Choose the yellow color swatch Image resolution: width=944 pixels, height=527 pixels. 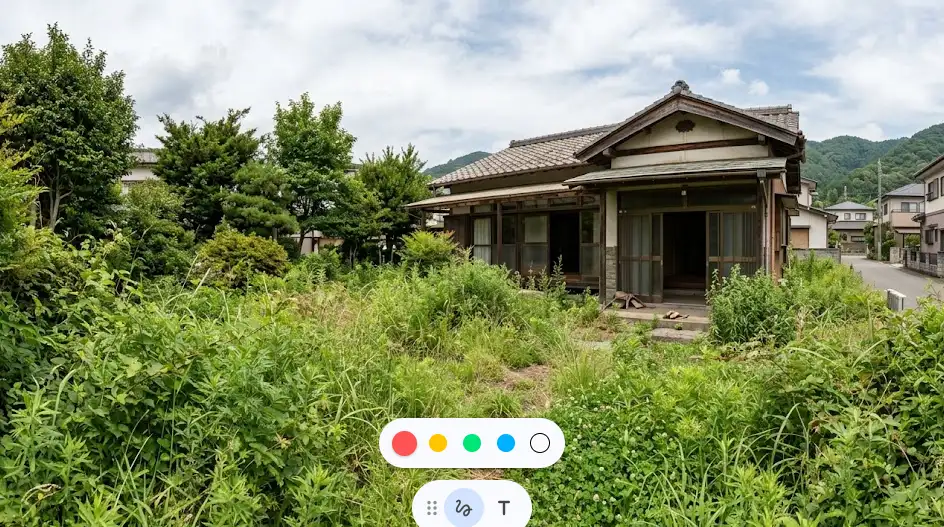point(438,443)
